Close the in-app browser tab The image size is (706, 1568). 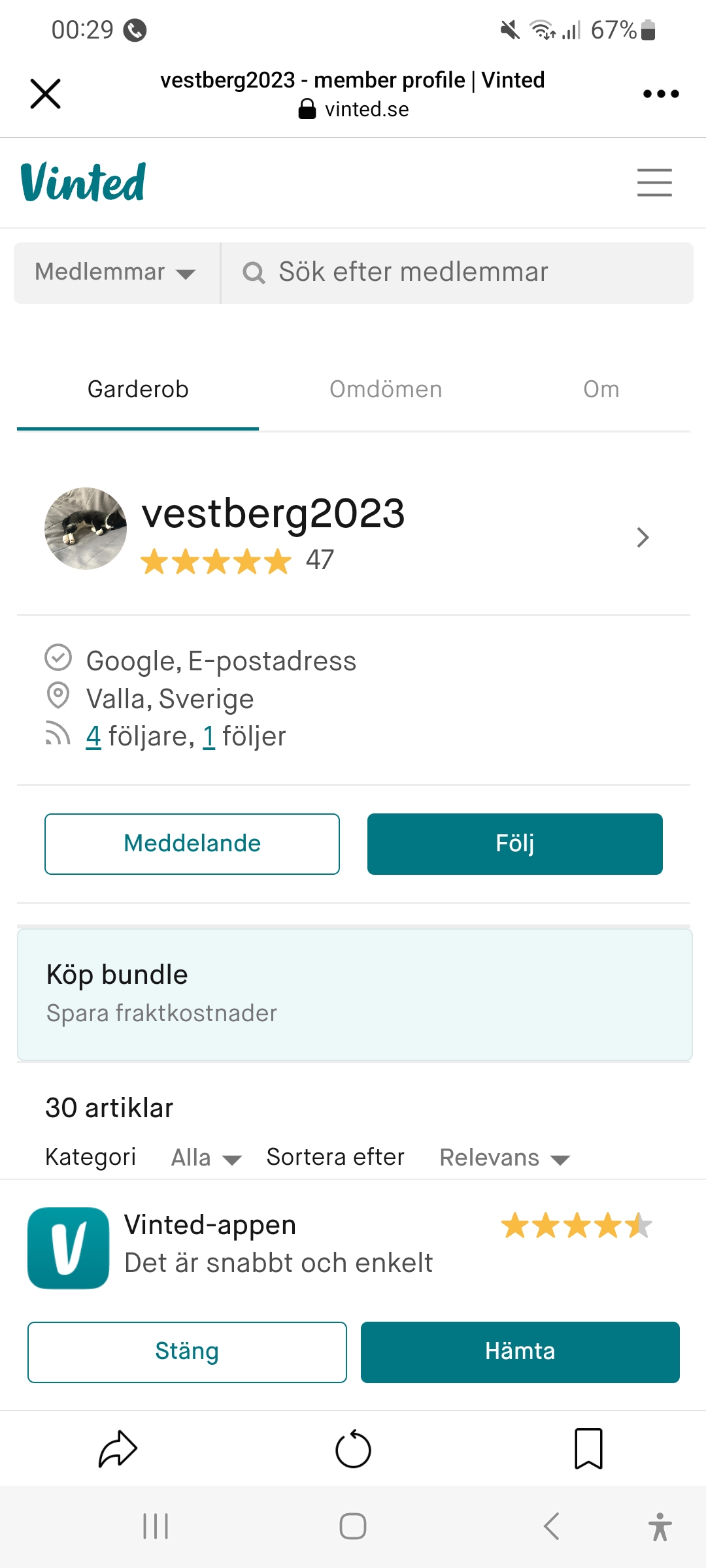[45, 93]
